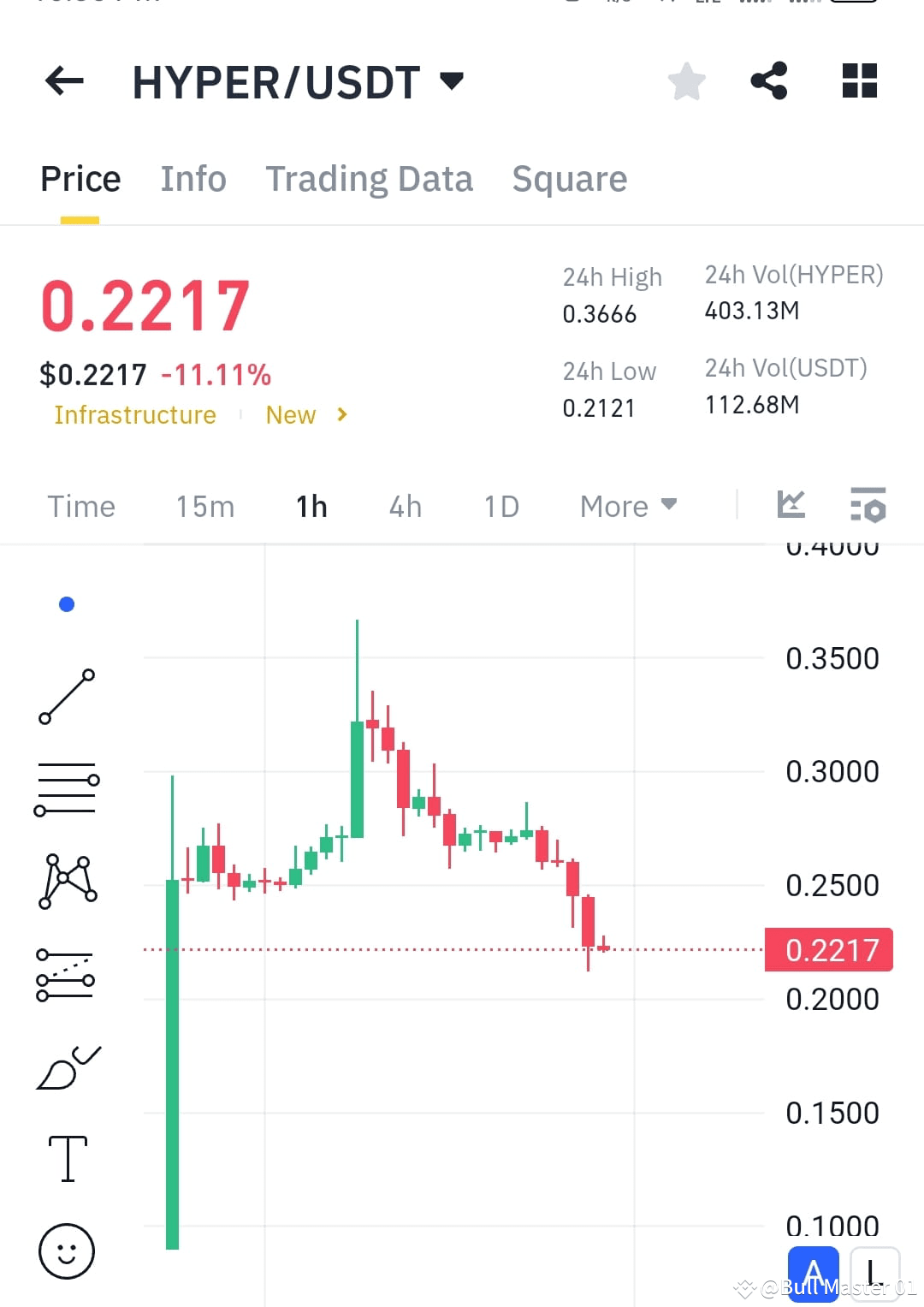The width and height of the screenshot is (924, 1307).
Task: Open the emoji sticker tool
Action: coord(67,1251)
